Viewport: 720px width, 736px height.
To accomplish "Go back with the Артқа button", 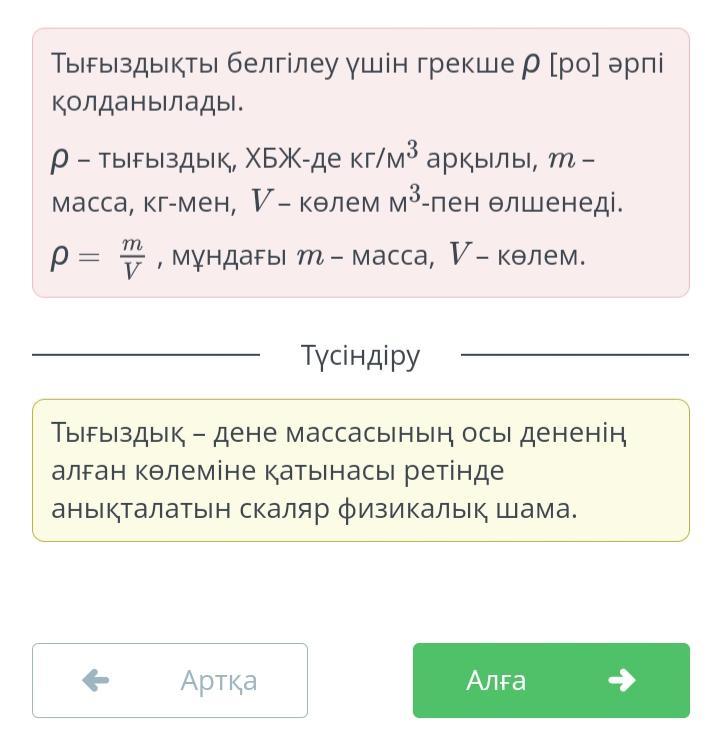I will click(170, 680).
